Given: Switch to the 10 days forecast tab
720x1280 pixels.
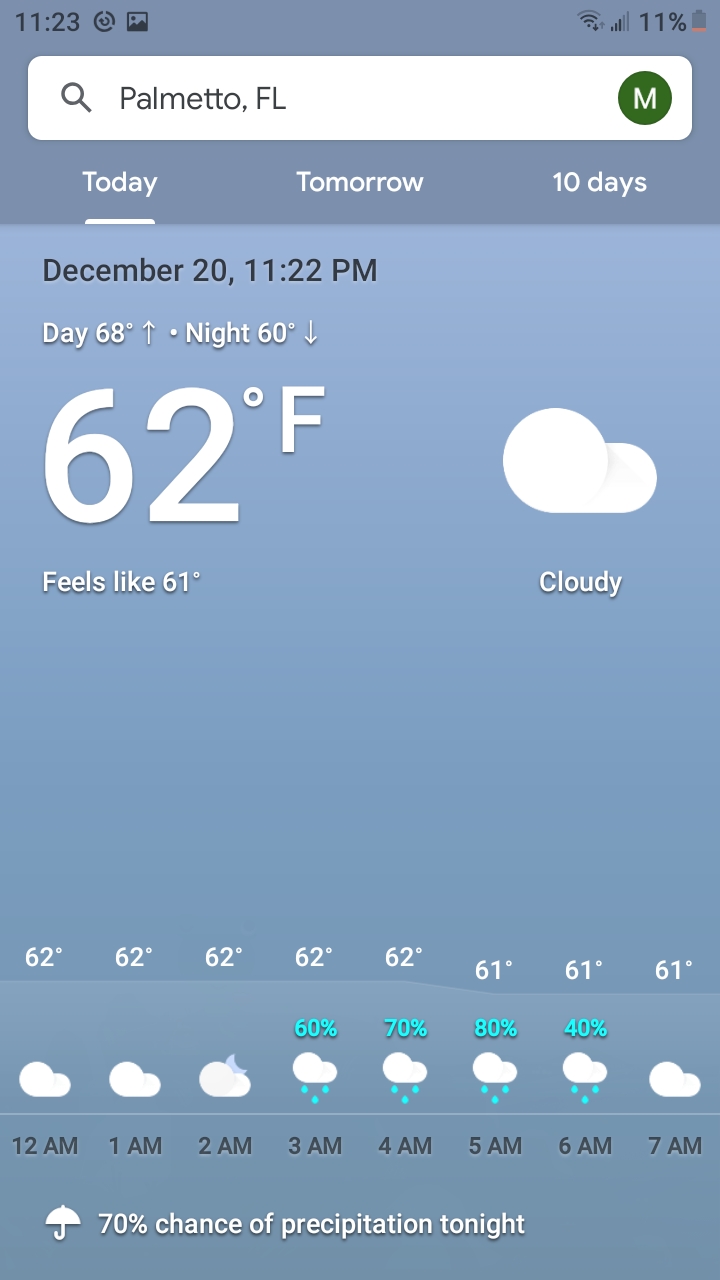Looking at the screenshot, I should (x=599, y=183).
